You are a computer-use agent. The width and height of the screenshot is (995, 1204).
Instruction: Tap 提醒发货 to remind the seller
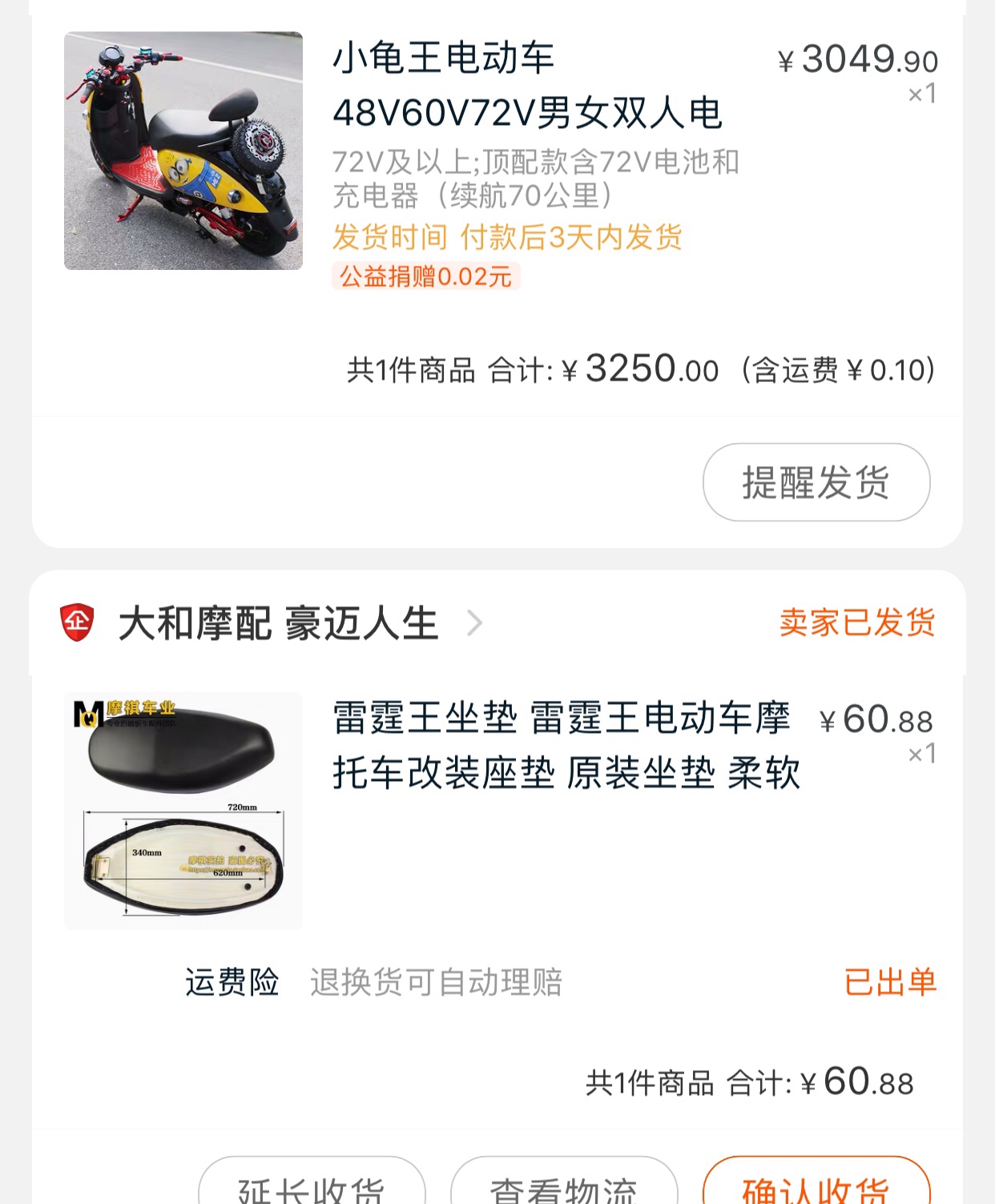(x=816, y=482)
